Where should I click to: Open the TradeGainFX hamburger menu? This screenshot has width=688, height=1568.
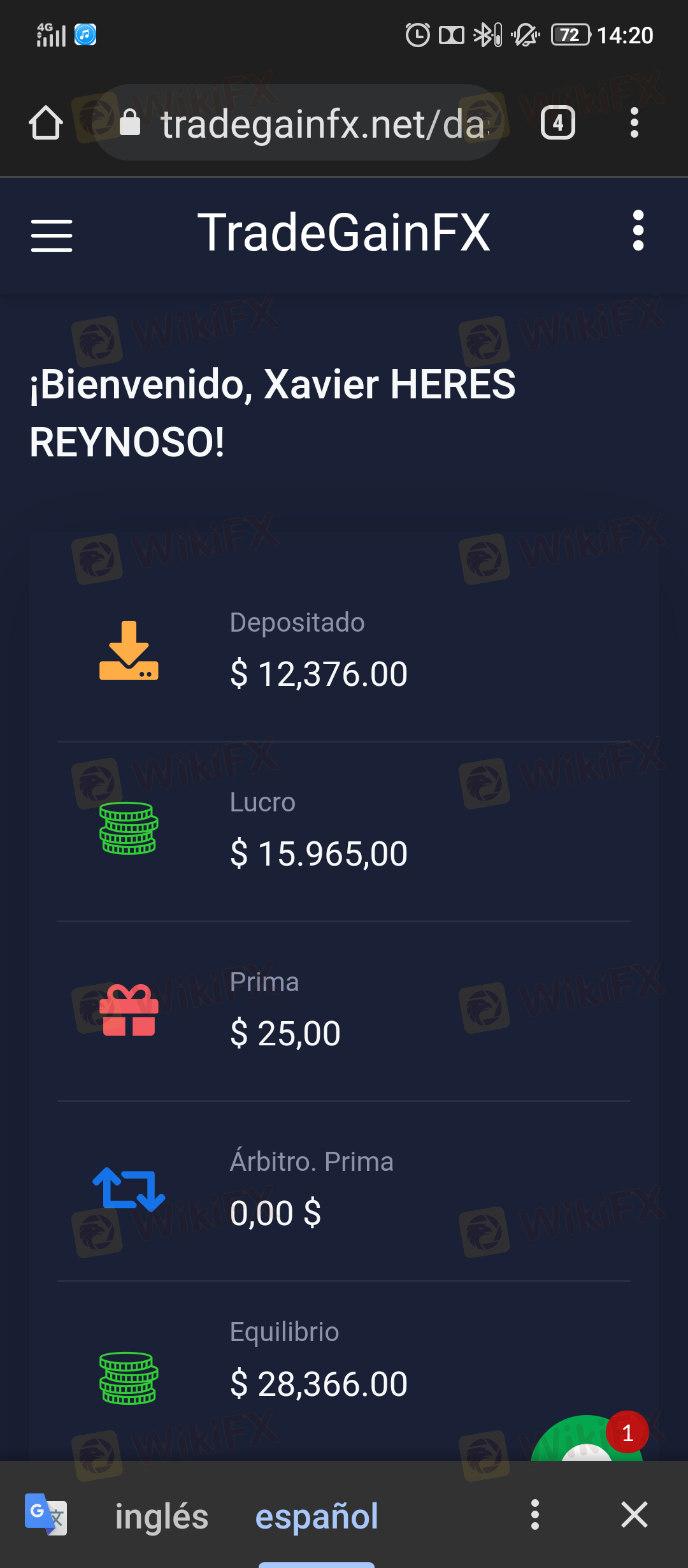52,235
